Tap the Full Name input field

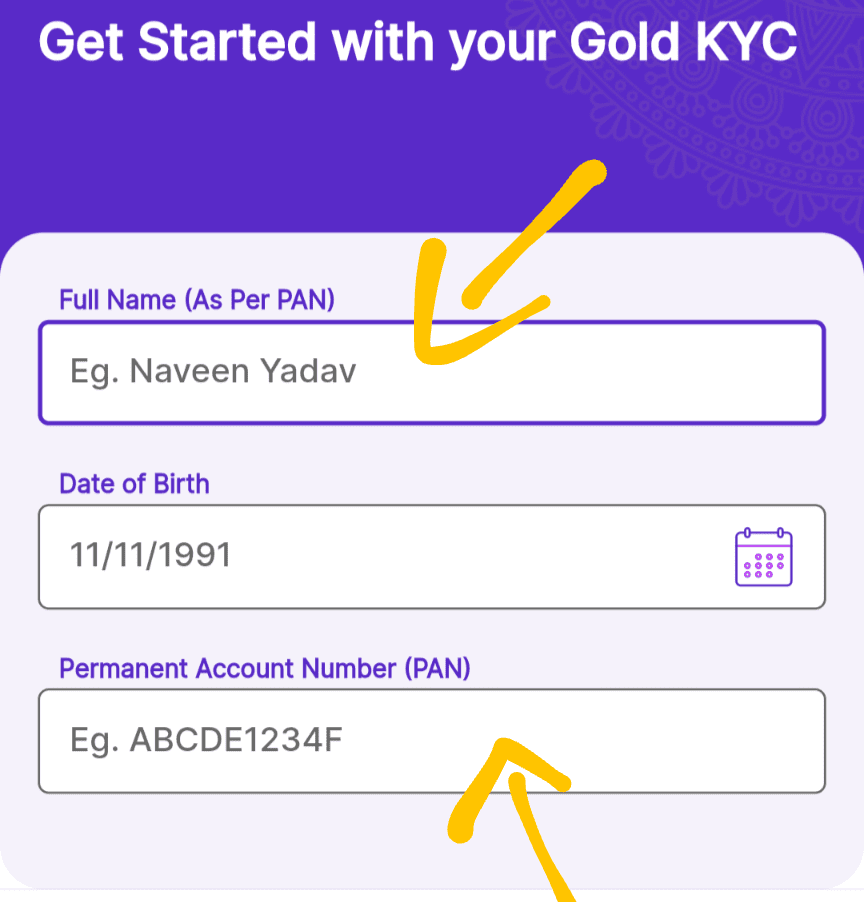(x=300, y=373)
